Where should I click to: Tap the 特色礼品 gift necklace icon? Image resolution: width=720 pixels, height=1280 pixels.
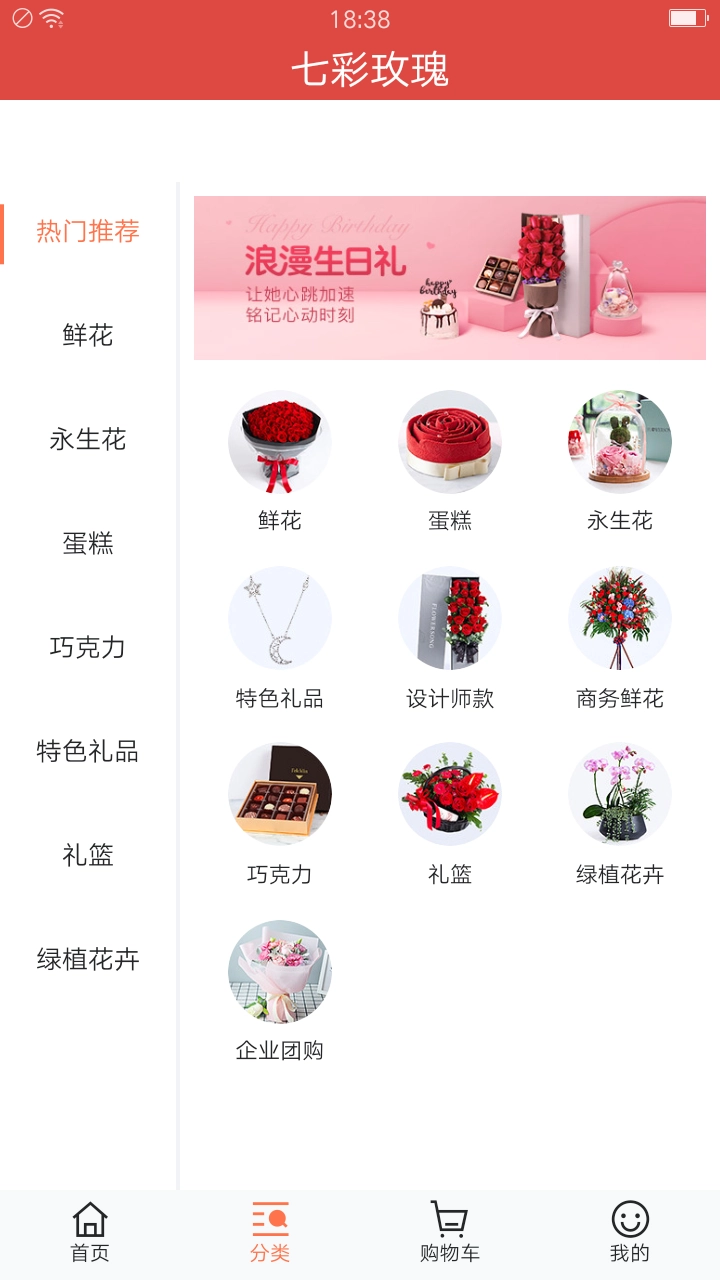coord(280,617)
